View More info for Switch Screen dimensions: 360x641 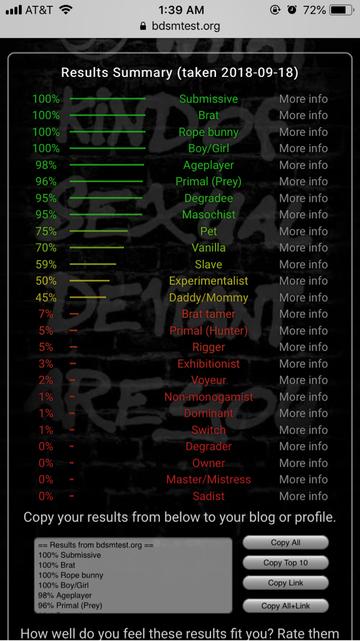tap(303, 430)
